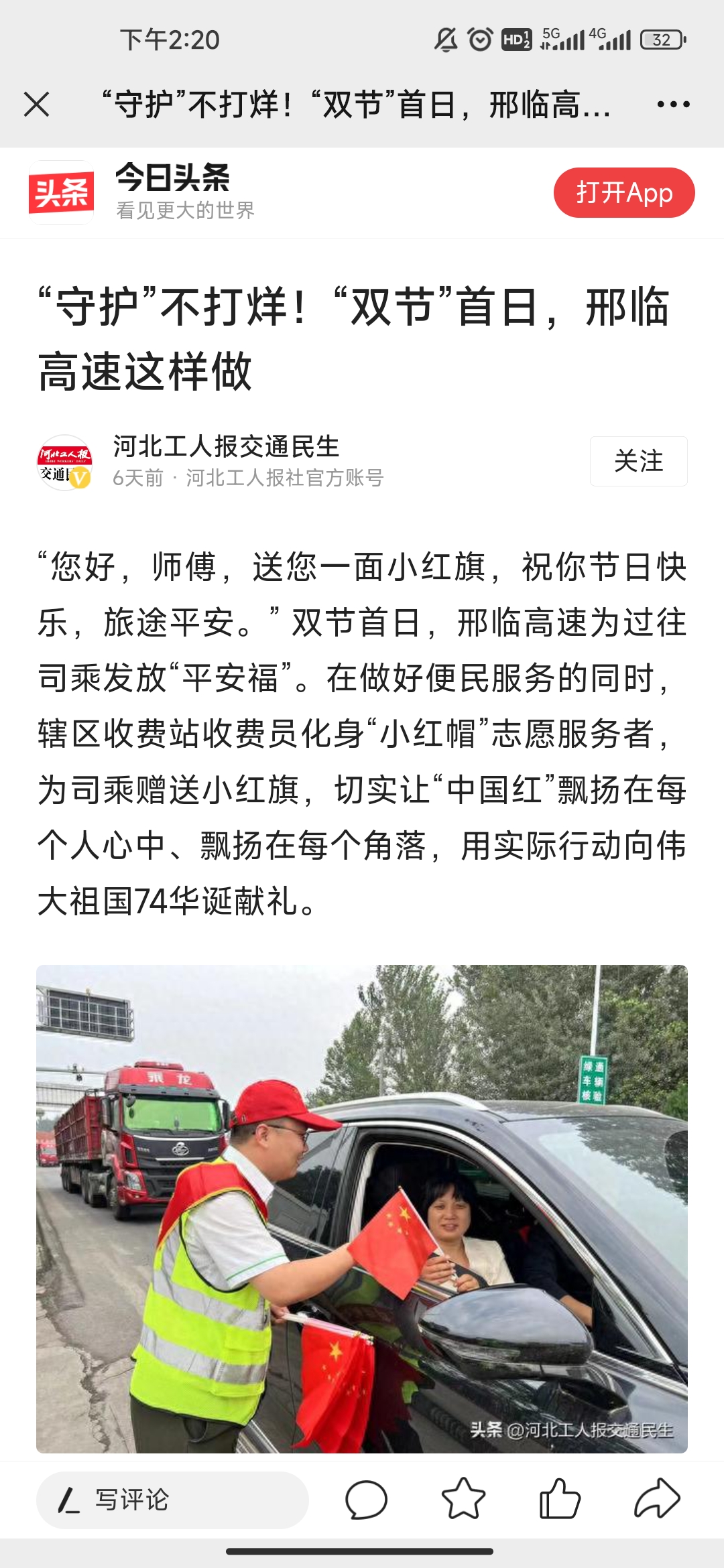Tap the 打开App button
This screenshot has height=1568, width=724.
[x=623, y=193]
